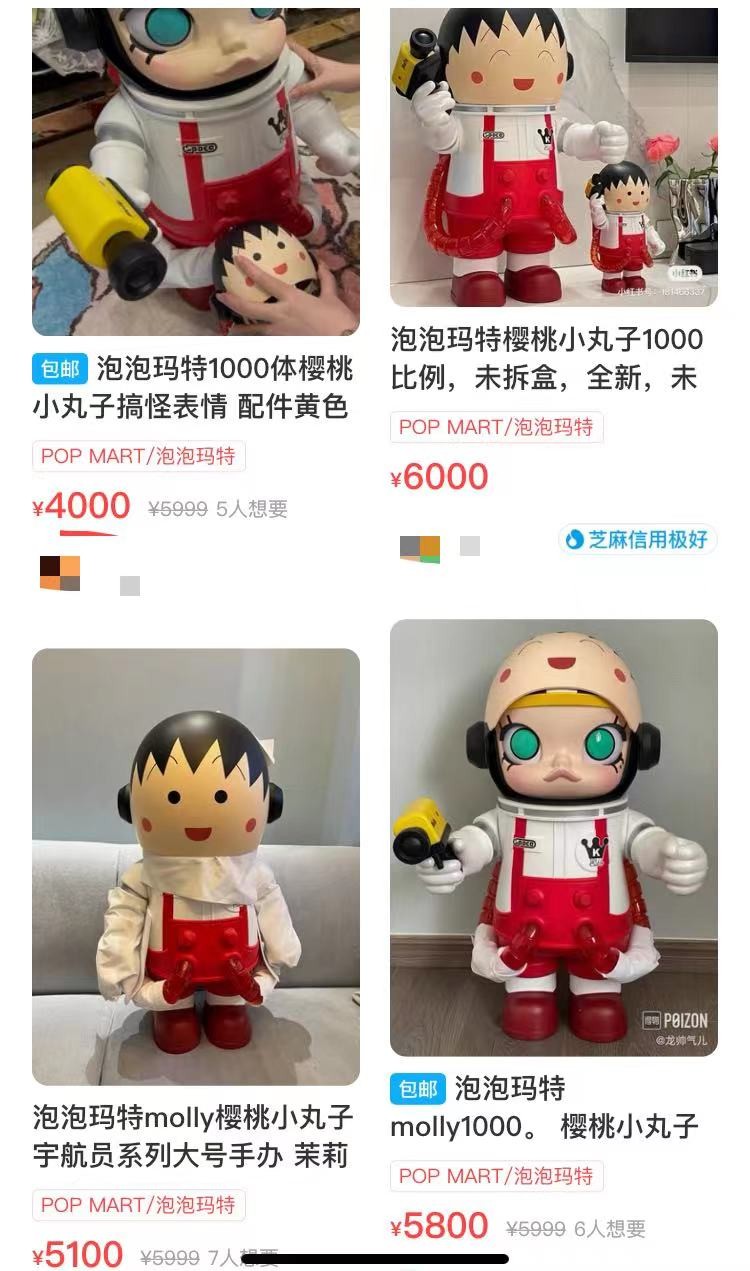The width and height of the screenshot is (750, 1271).
Task: Open the ¥4000 Chibi Maruko listing photo
Action: click(195, 170)
